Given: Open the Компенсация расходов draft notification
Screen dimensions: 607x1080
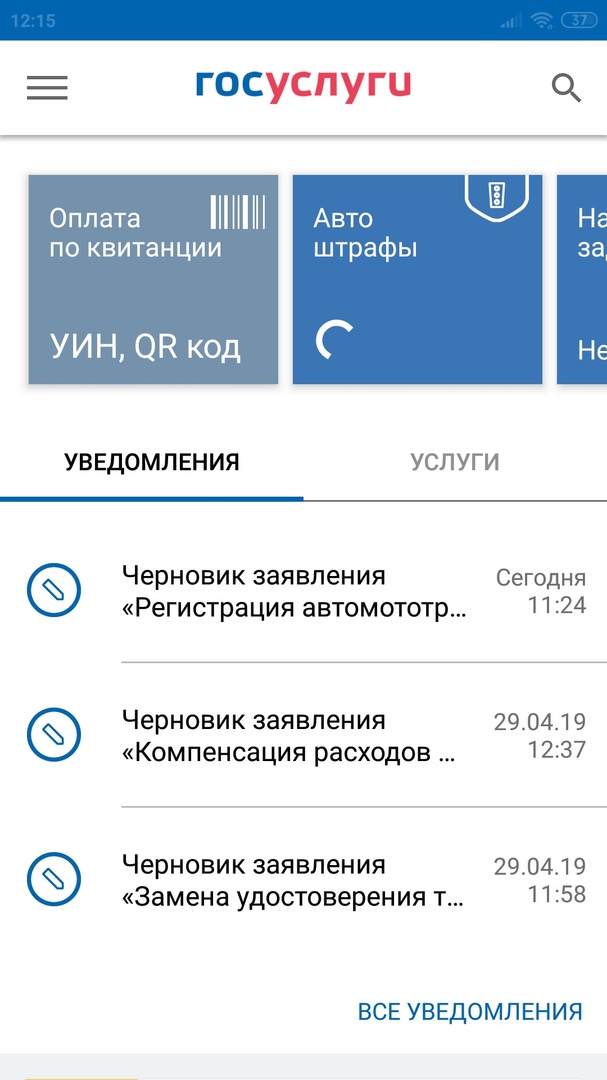Looking at the screenshot, I should pyautogui.click(x=303, y=736).
